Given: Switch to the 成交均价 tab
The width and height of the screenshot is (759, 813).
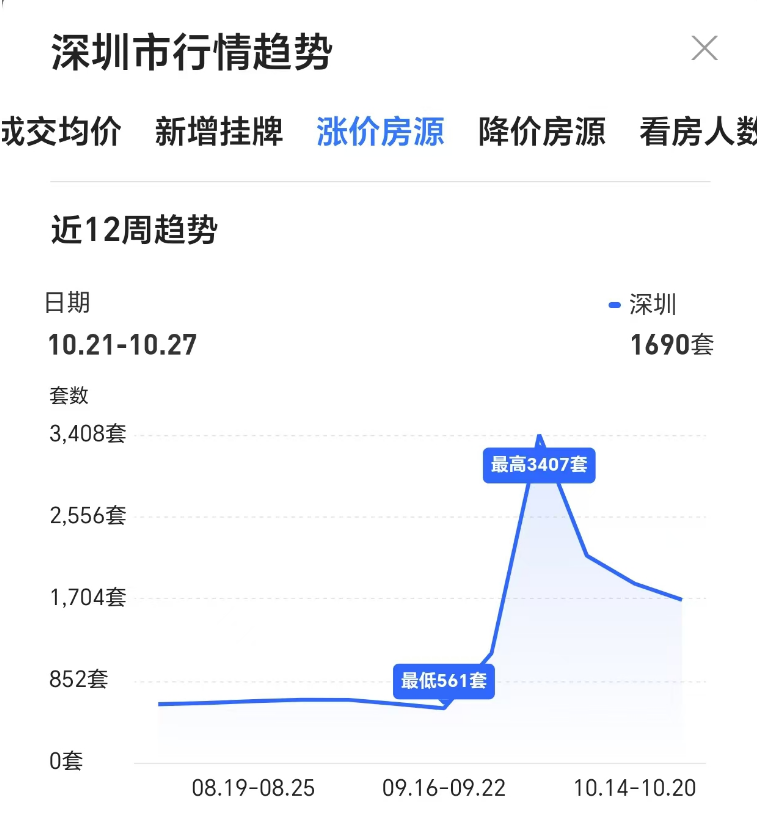Looking at the screenshot, I should pyautogui.click(x=60, y=131).
